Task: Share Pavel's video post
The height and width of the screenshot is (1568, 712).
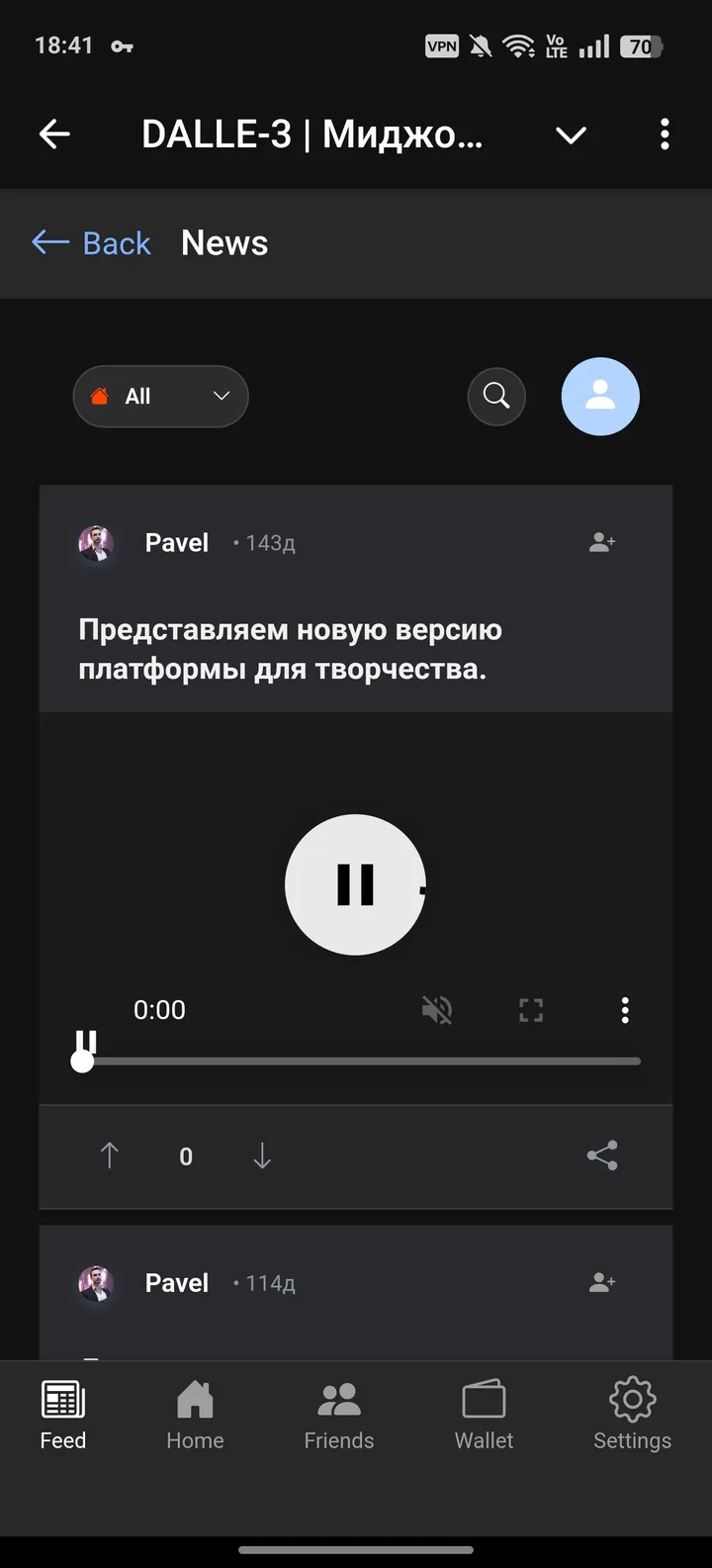Action: click(602, 1155)
